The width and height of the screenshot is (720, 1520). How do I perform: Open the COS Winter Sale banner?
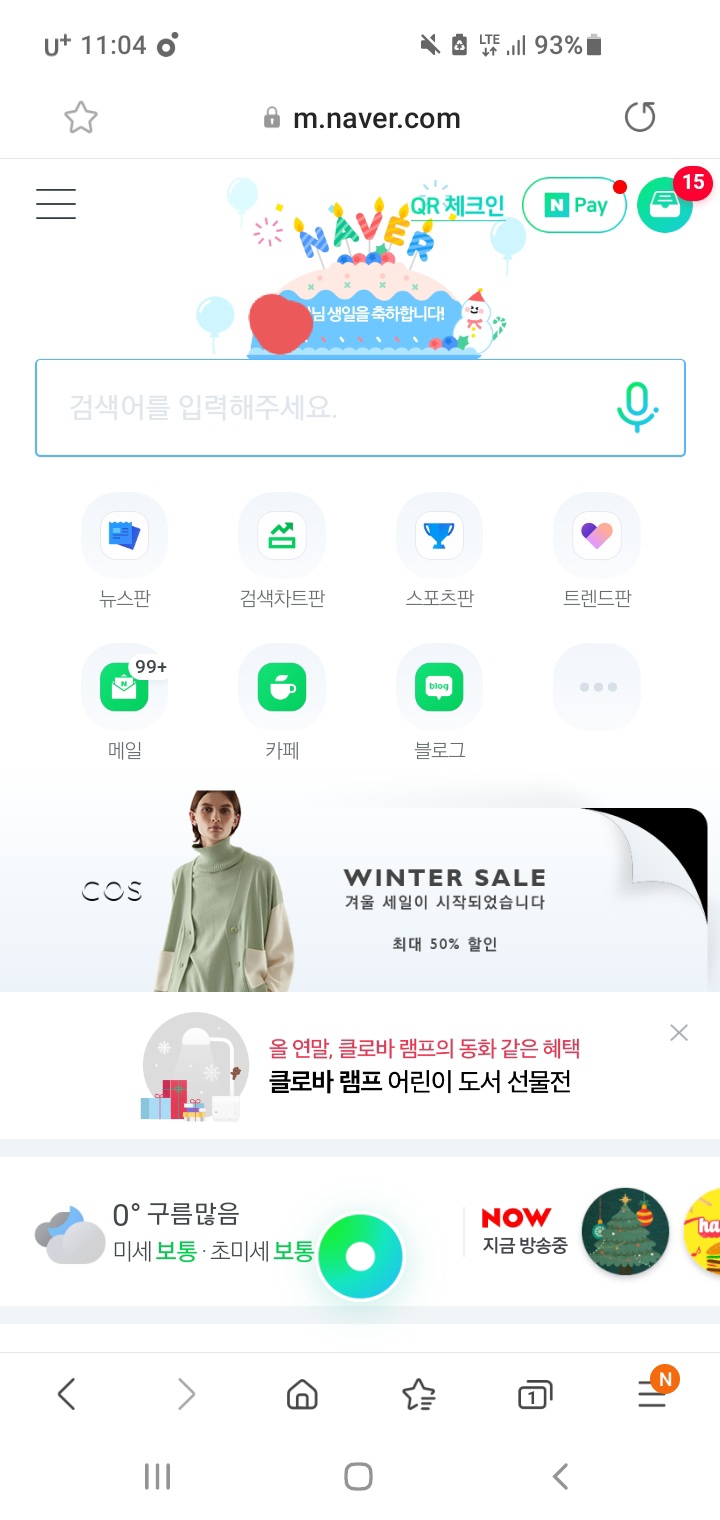pyautogui.click(x=360, y=891)
